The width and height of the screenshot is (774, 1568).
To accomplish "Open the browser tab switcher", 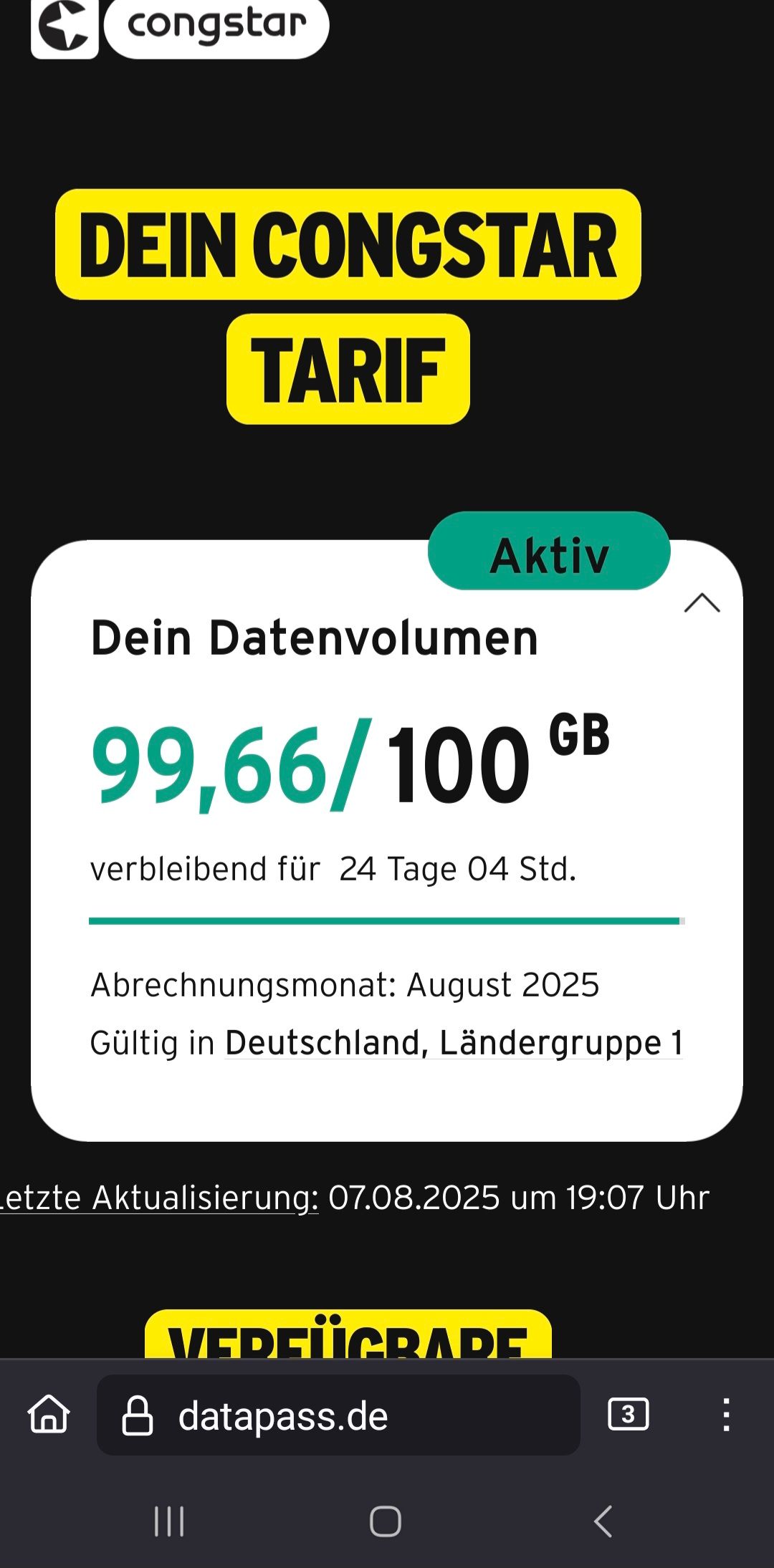I will click(629, 1415).
